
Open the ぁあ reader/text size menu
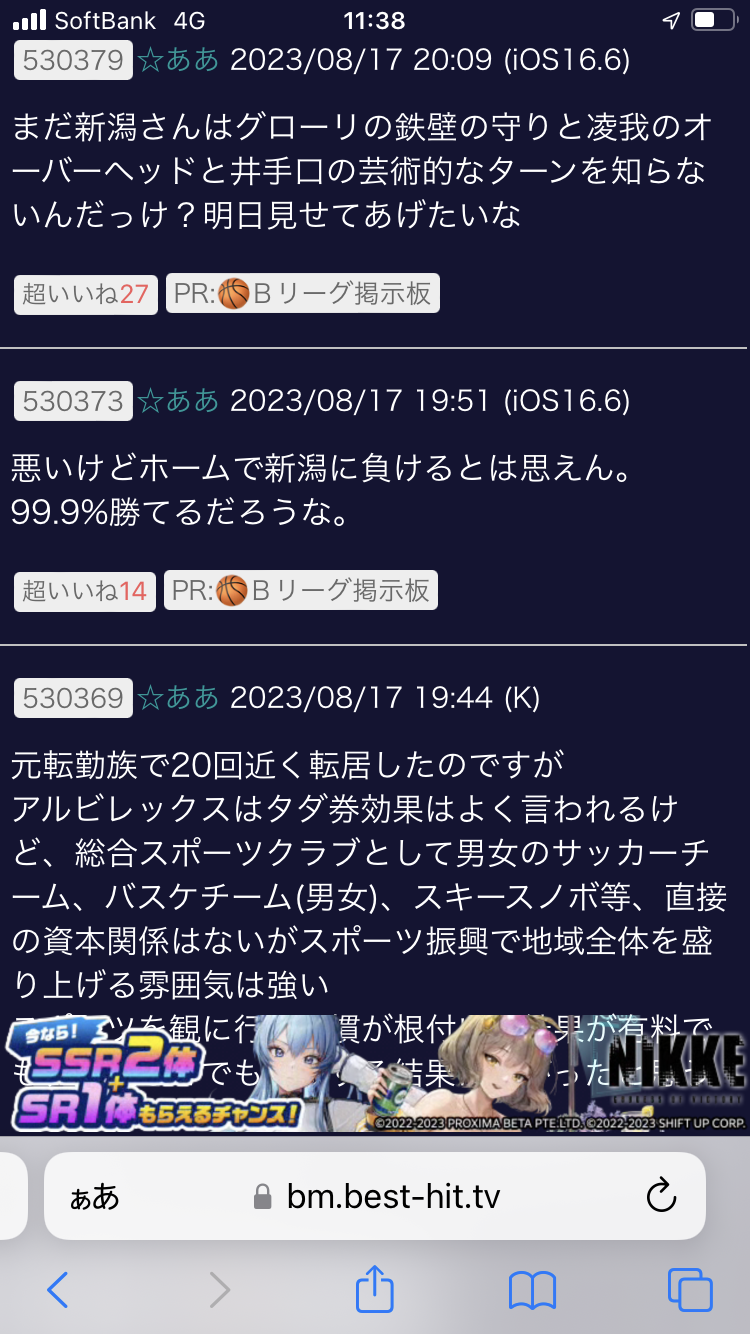click(x=94, y=1197)
